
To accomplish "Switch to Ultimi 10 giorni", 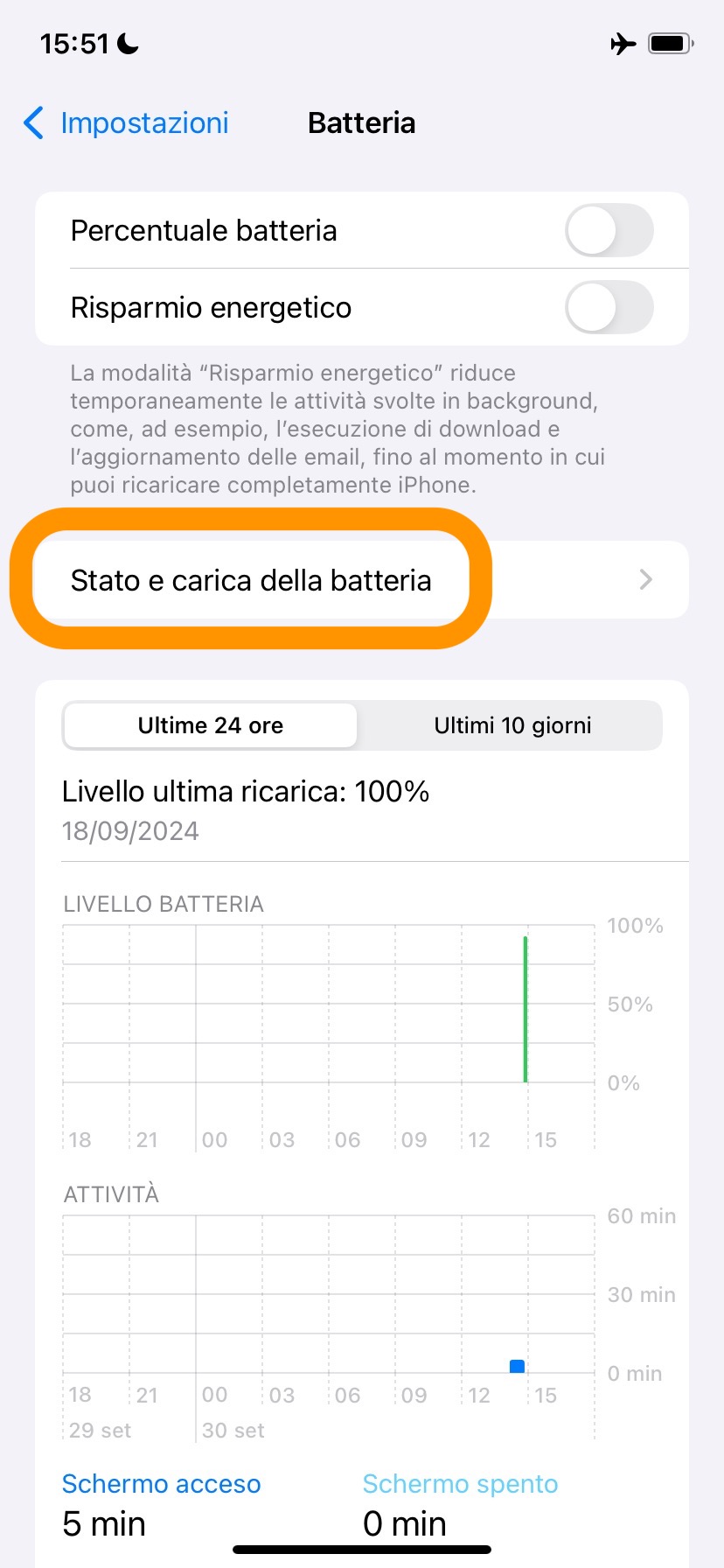I will [x=512, y=725].
